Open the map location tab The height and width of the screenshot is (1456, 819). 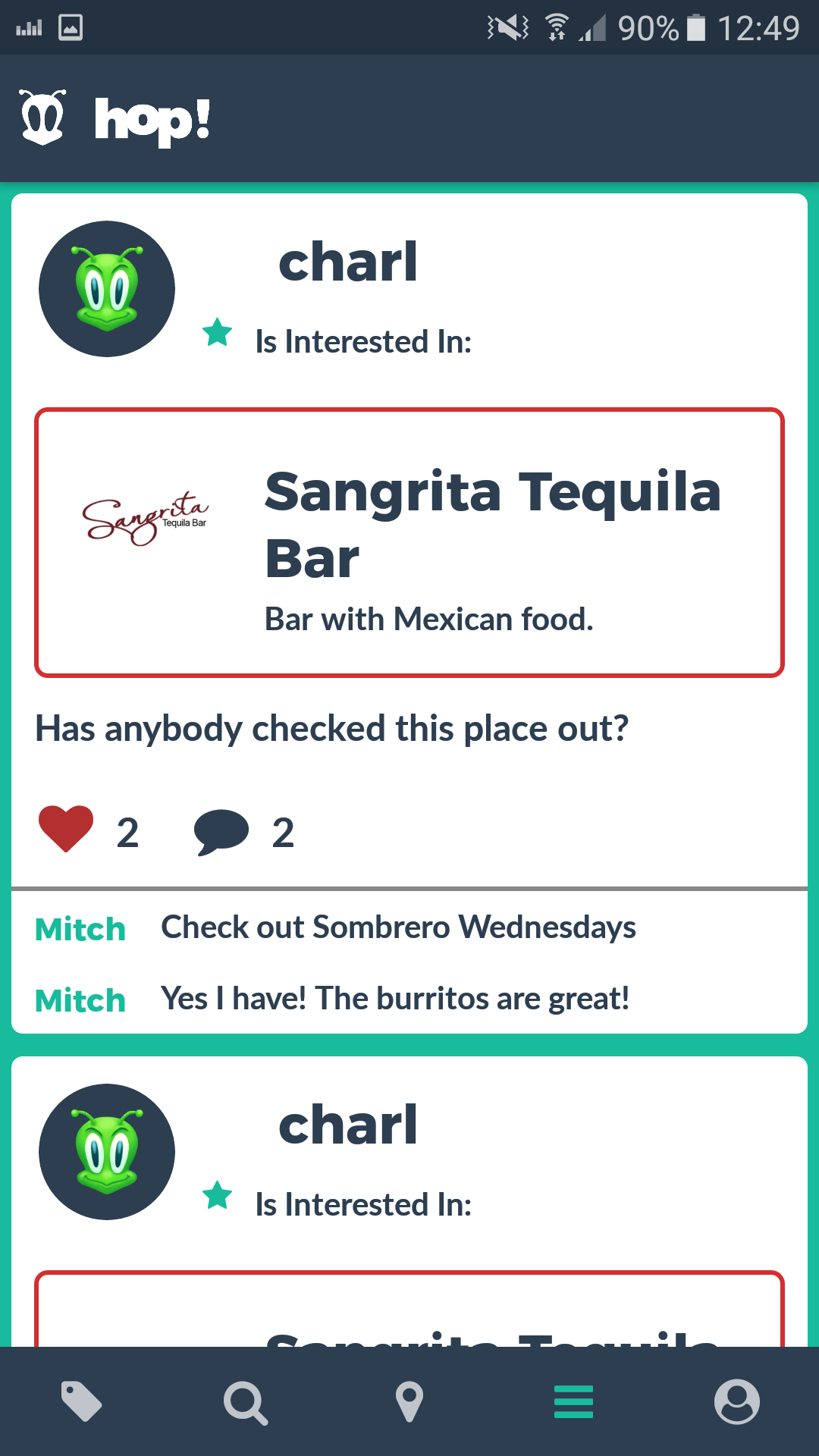[409, 1402]
